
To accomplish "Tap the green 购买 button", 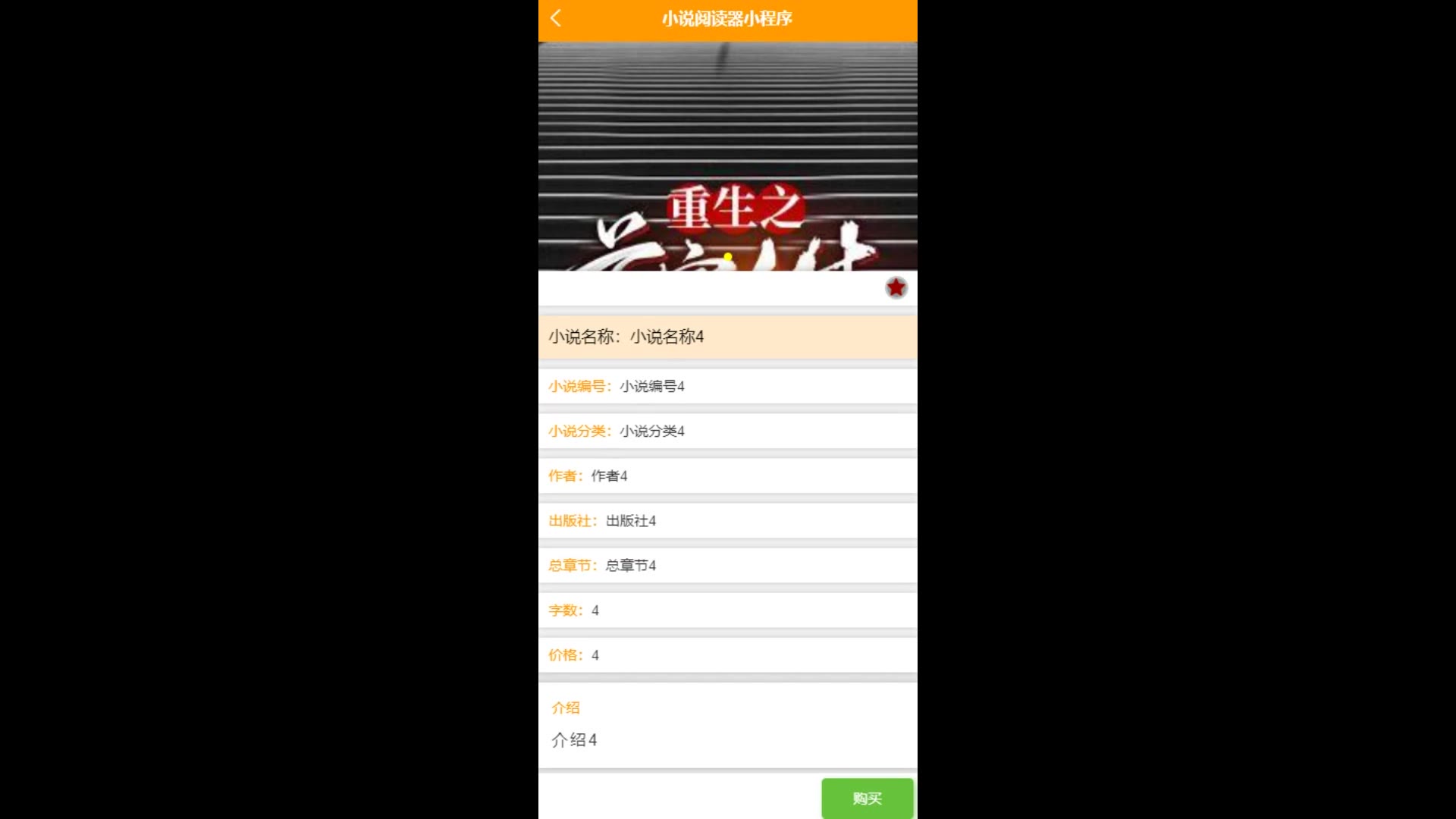I will (867, 798).
